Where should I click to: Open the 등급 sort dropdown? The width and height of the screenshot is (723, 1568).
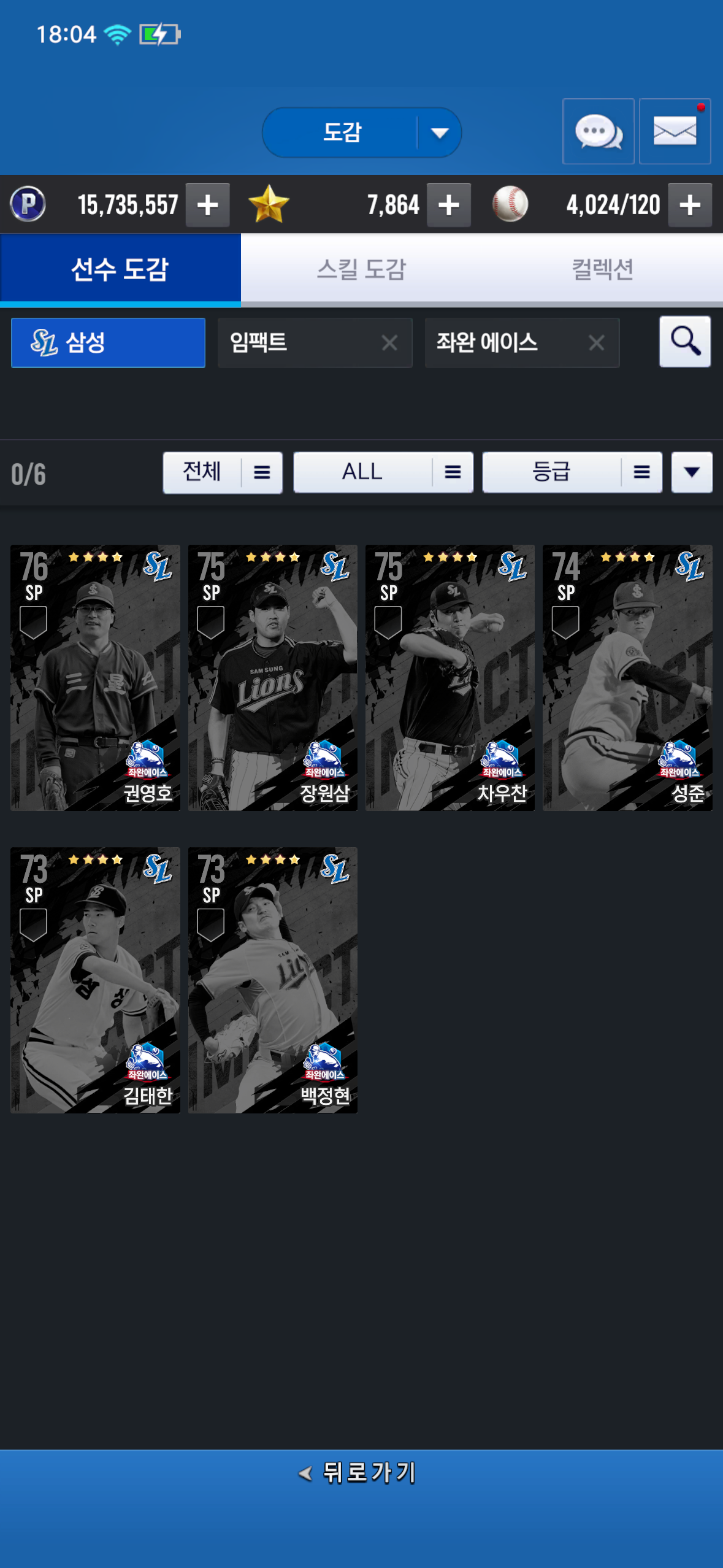coord(572,472)
